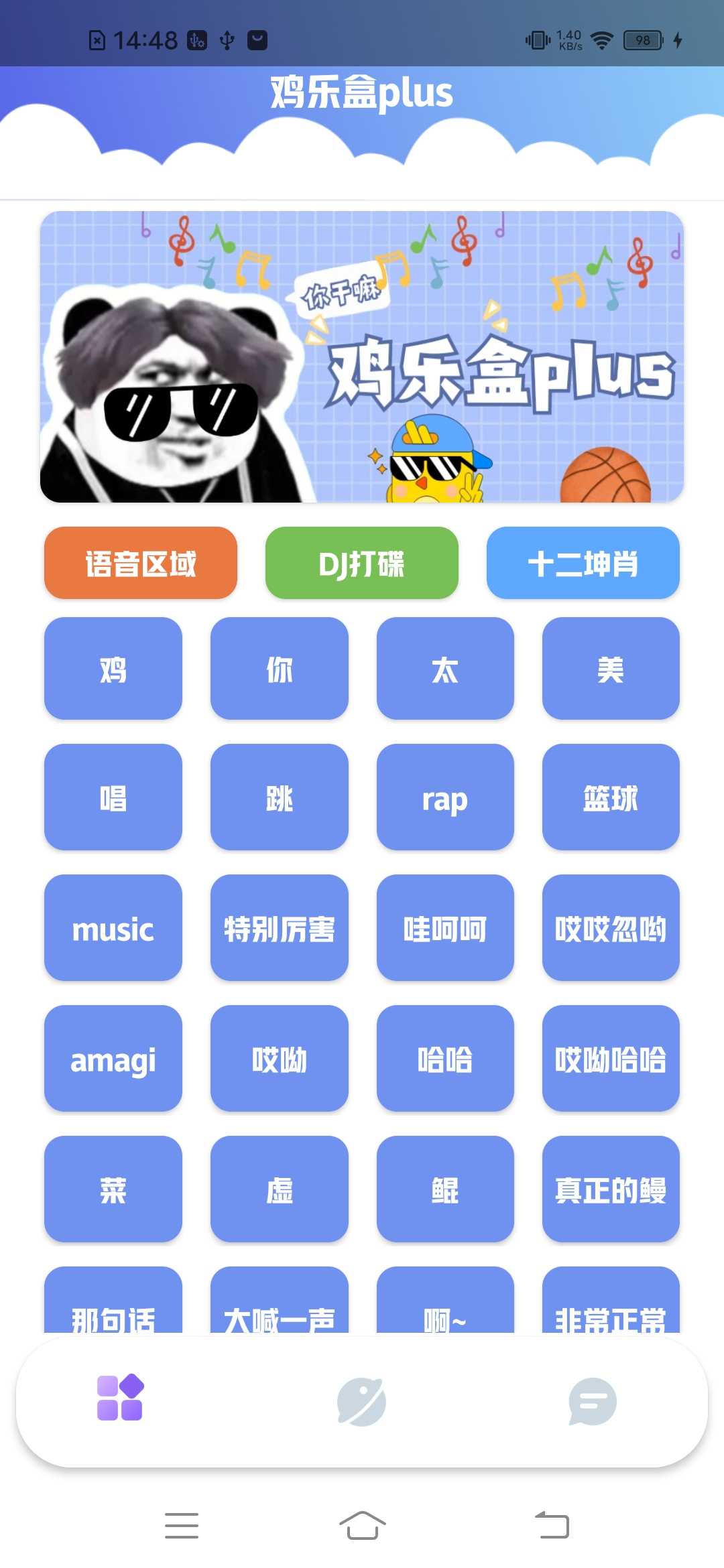Tap the app banner image at the top
Screen dimensions: 724x1568
click(362, 358)
